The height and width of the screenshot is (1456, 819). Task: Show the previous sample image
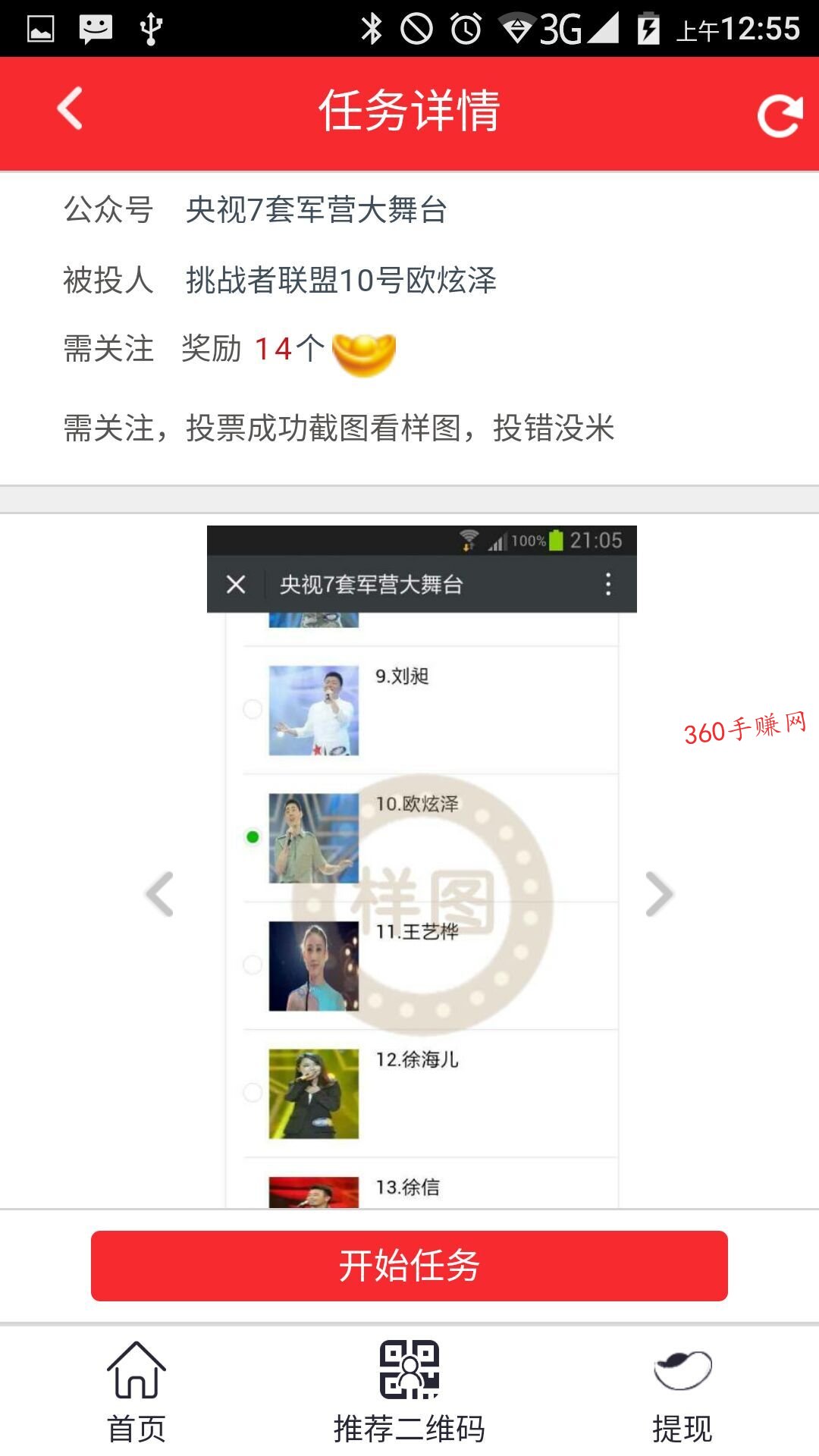coord(159,894)
